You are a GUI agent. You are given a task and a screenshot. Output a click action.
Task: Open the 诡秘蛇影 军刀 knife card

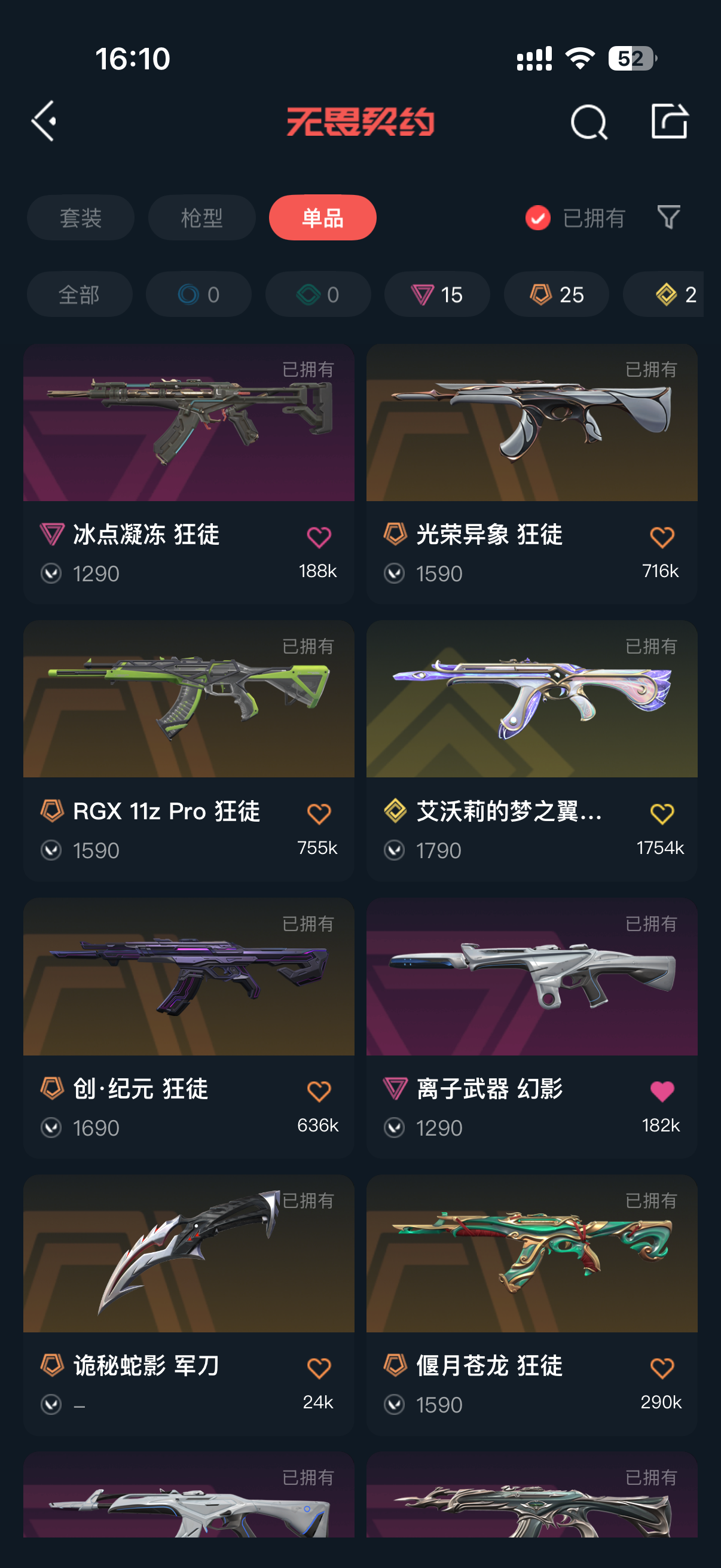click(188, 1269)
